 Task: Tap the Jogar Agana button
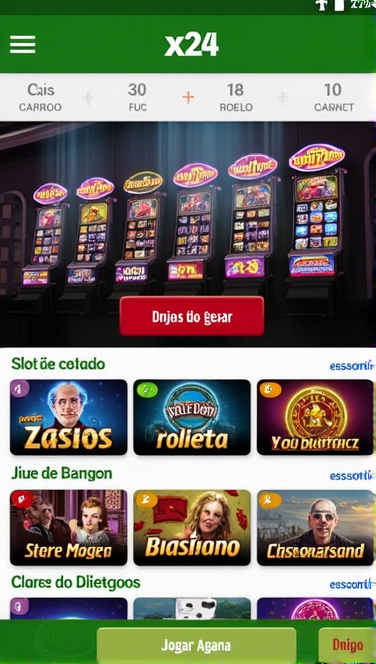[x=196, y=645]
